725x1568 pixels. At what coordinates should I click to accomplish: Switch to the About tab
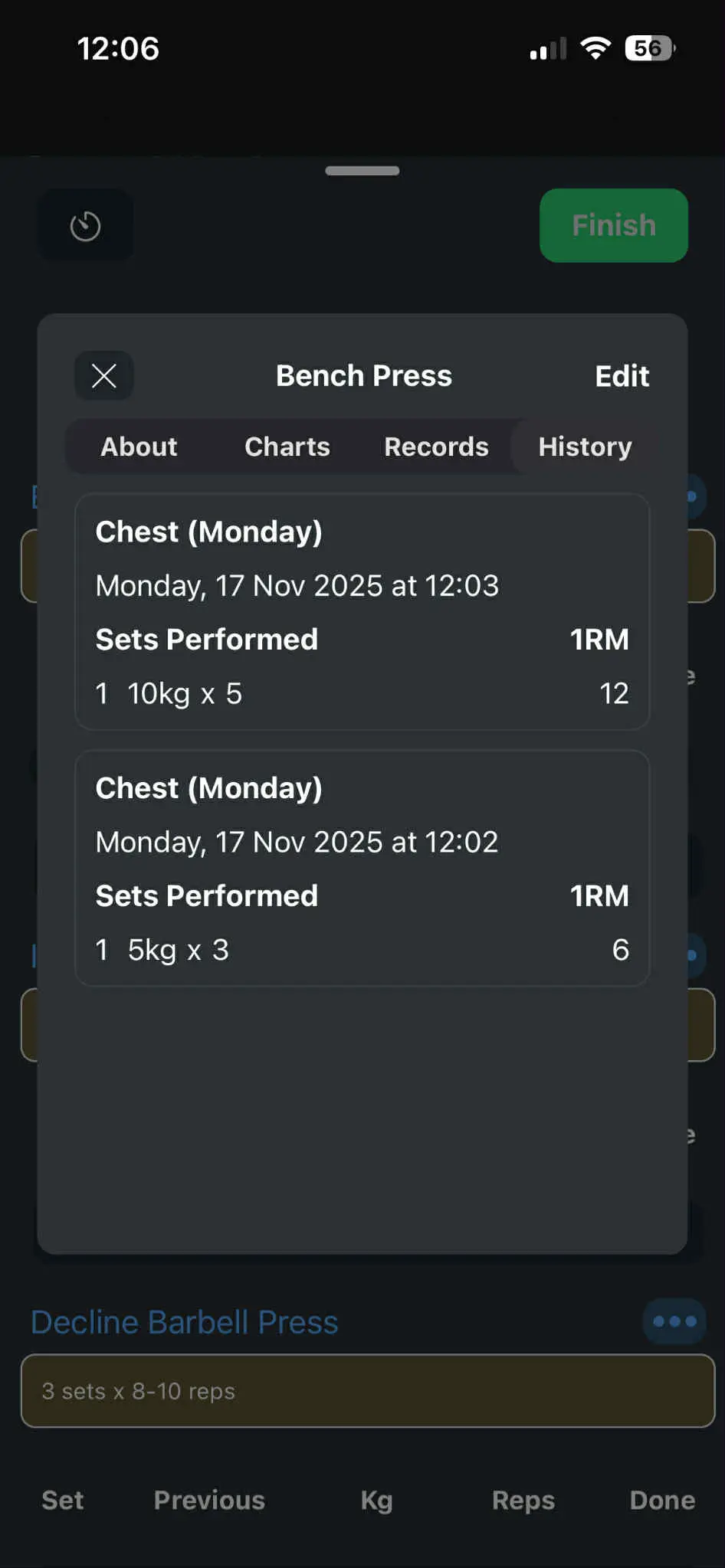tap(139, 447)
